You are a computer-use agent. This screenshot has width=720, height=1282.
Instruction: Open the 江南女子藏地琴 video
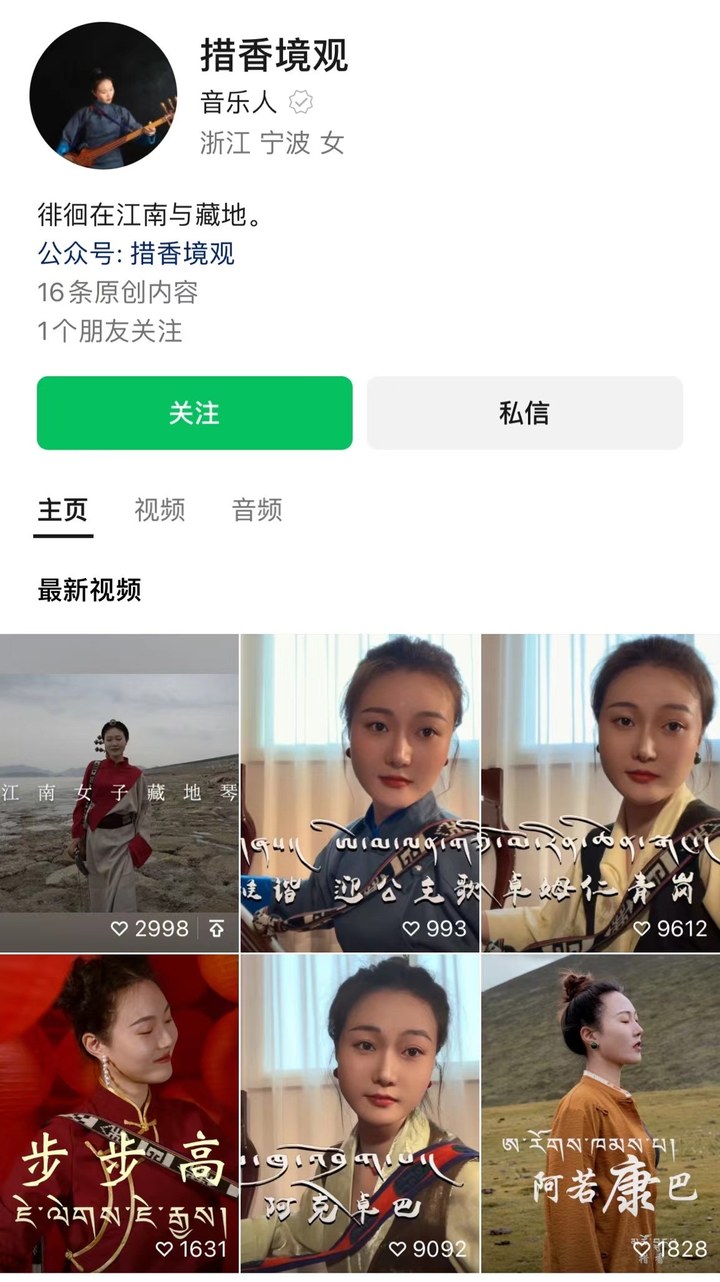coord(119,792)
